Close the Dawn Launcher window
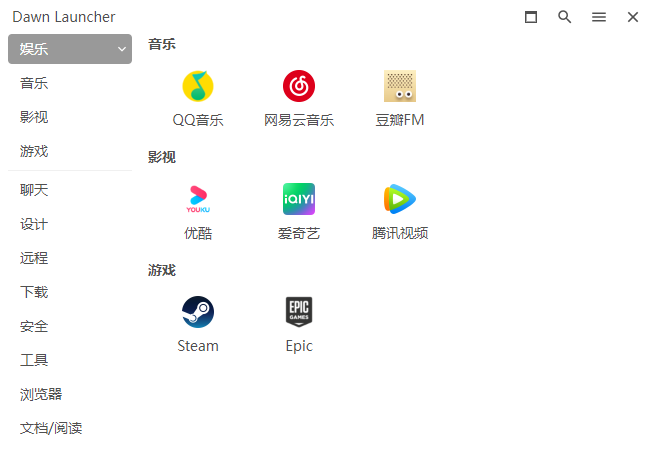Image resolution: width=650 pixels, height=450 pixels. click(633, 17)
